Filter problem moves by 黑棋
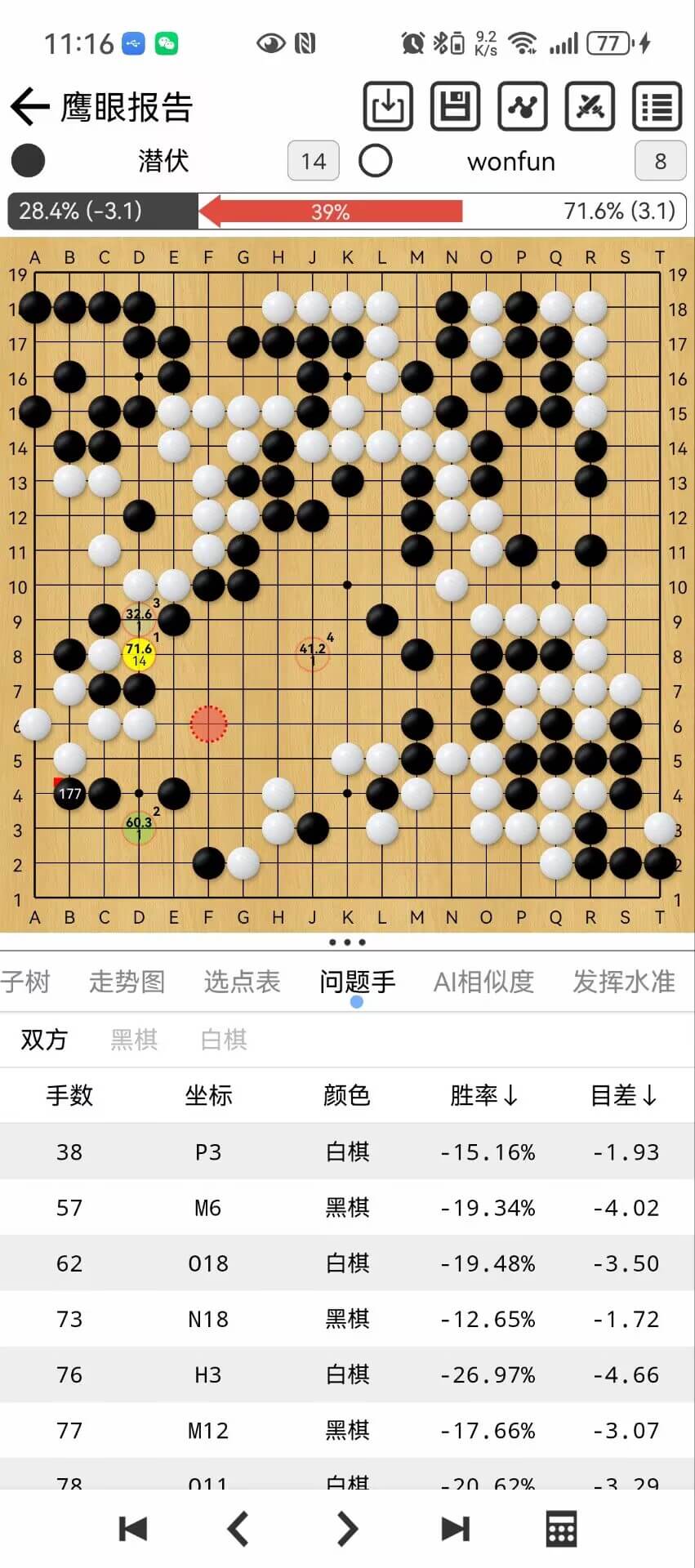The height and width of the screenshot is (1568, 695). (134, 1040)
